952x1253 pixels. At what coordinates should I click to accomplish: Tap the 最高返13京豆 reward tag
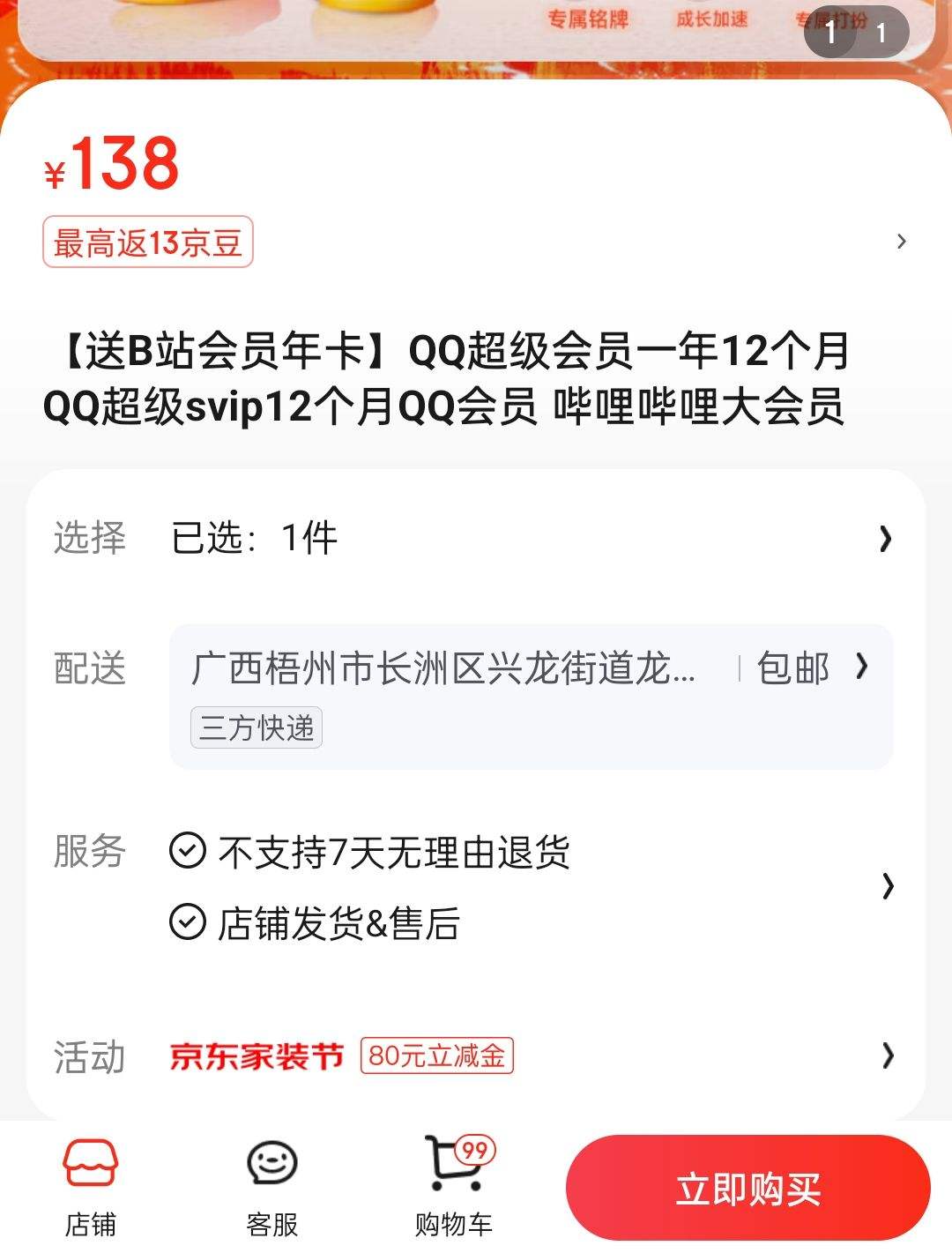click(x=148, y=242)
